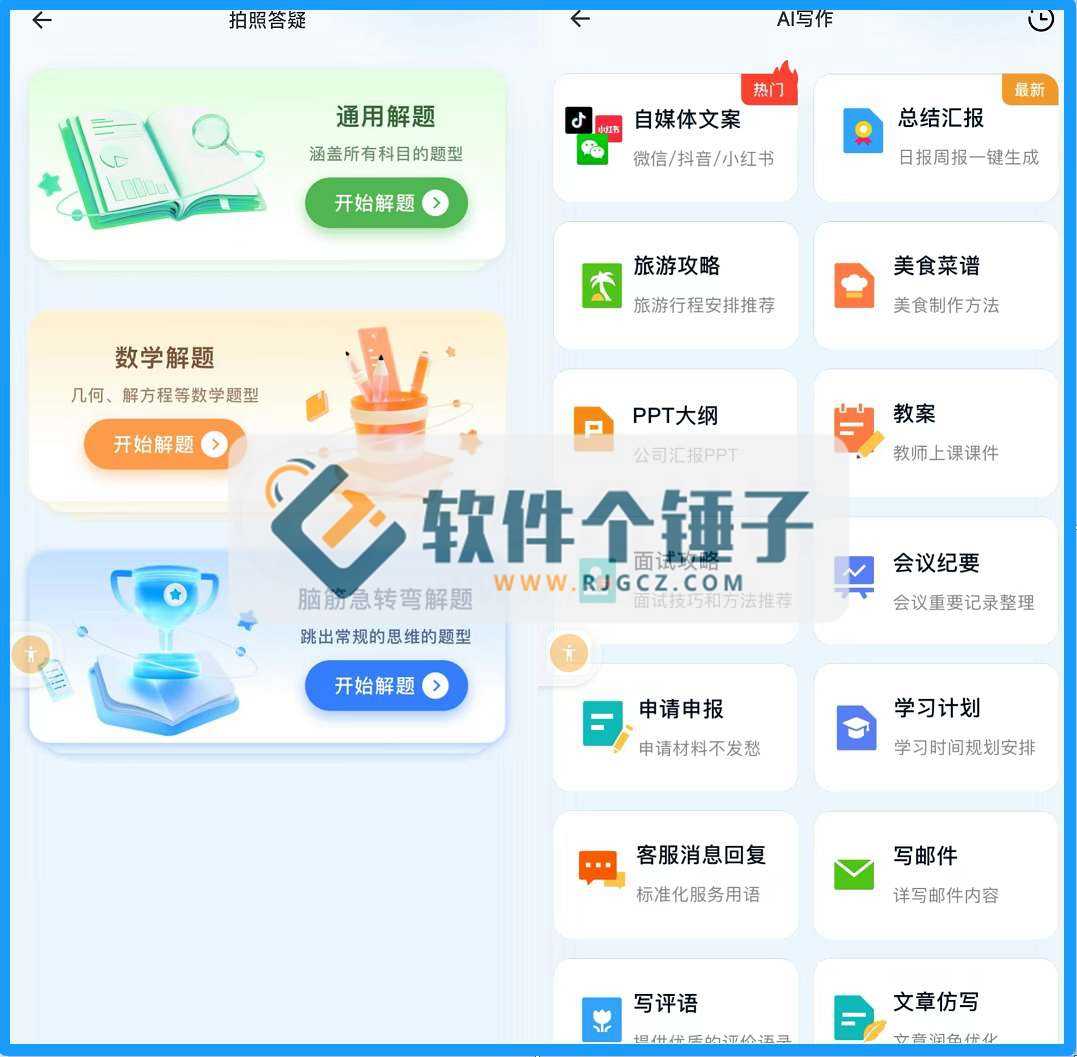1077x1057 pixels.
Task: Start solving under 脑筋急转弯解题
Action: tap(386, 685)
